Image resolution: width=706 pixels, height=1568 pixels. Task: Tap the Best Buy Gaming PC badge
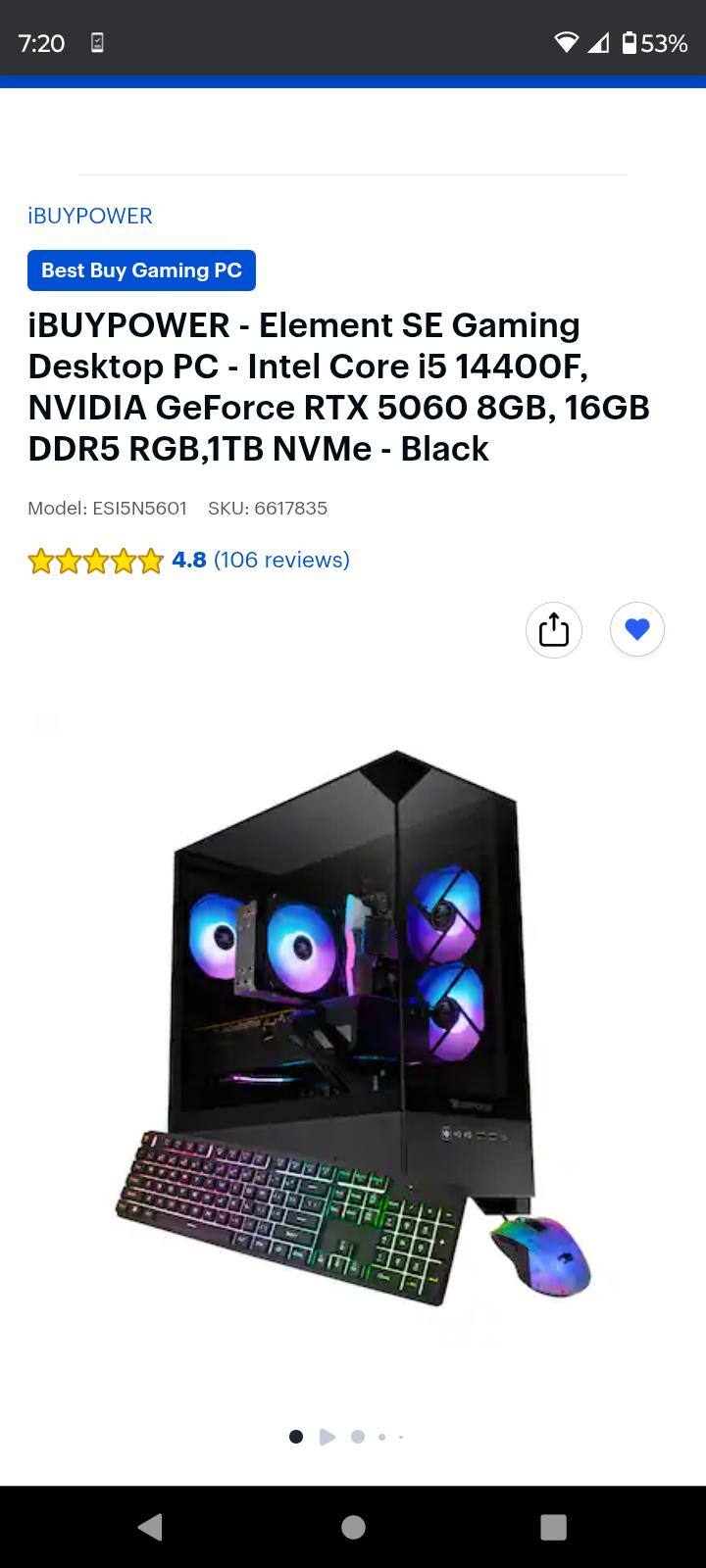pyautogui.click(x=141, y=270)
